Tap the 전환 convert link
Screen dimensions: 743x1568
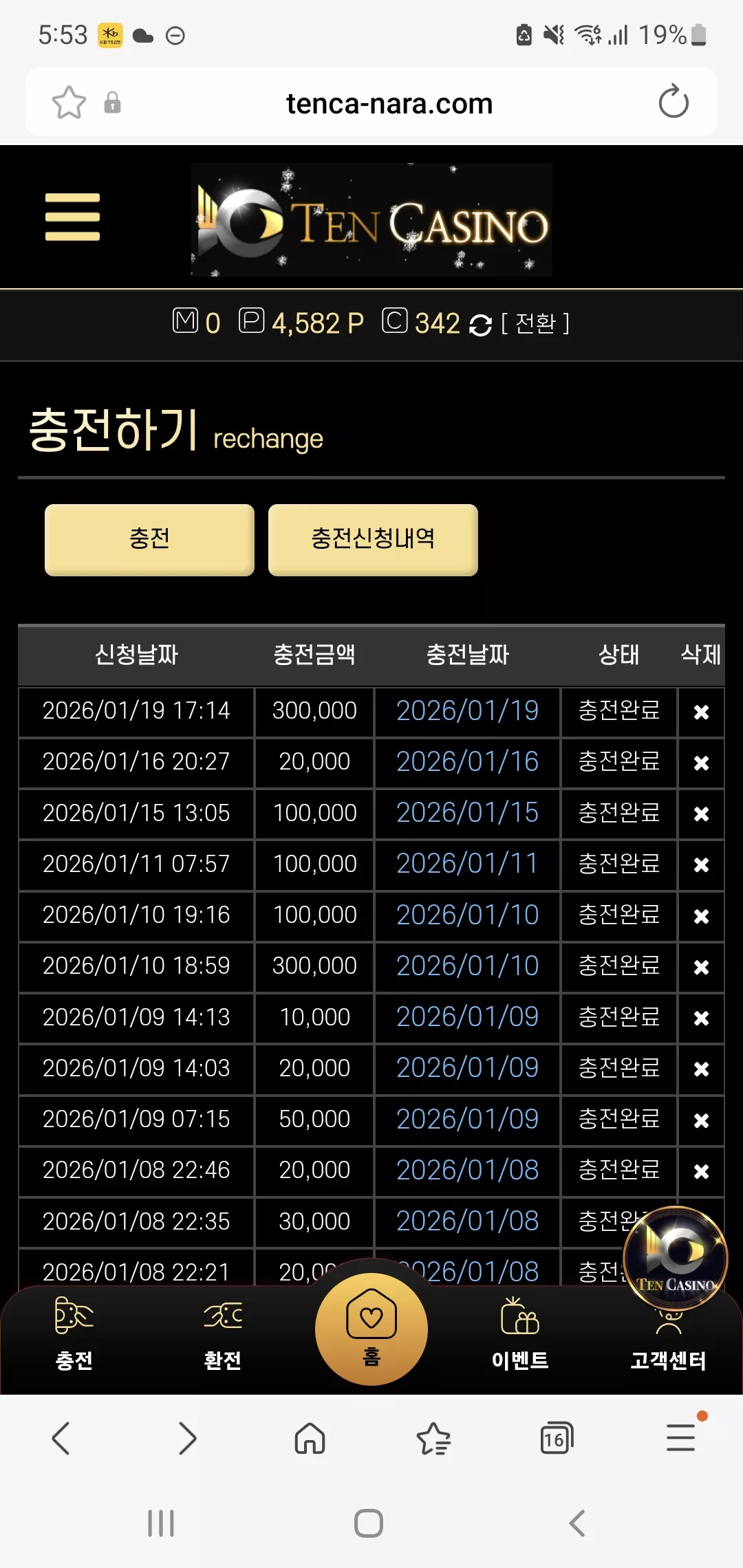tap(535, 323)
